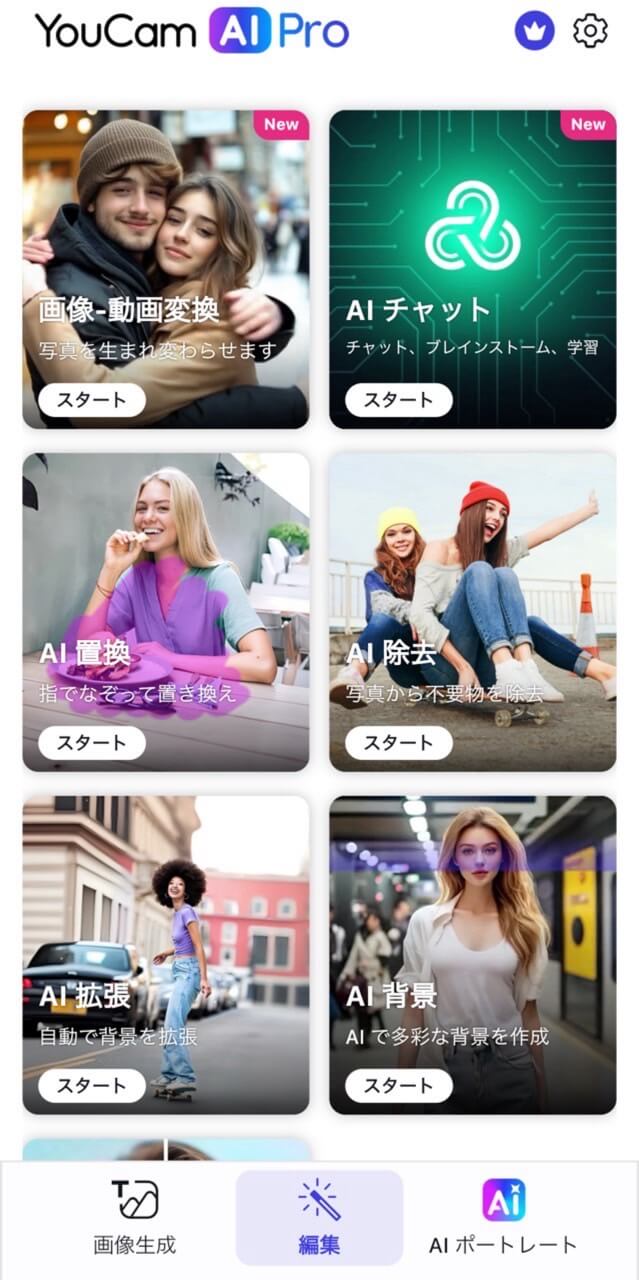Start the AI チャット feature
This screenshot has height=1280, width=639.
click(399, 400)
